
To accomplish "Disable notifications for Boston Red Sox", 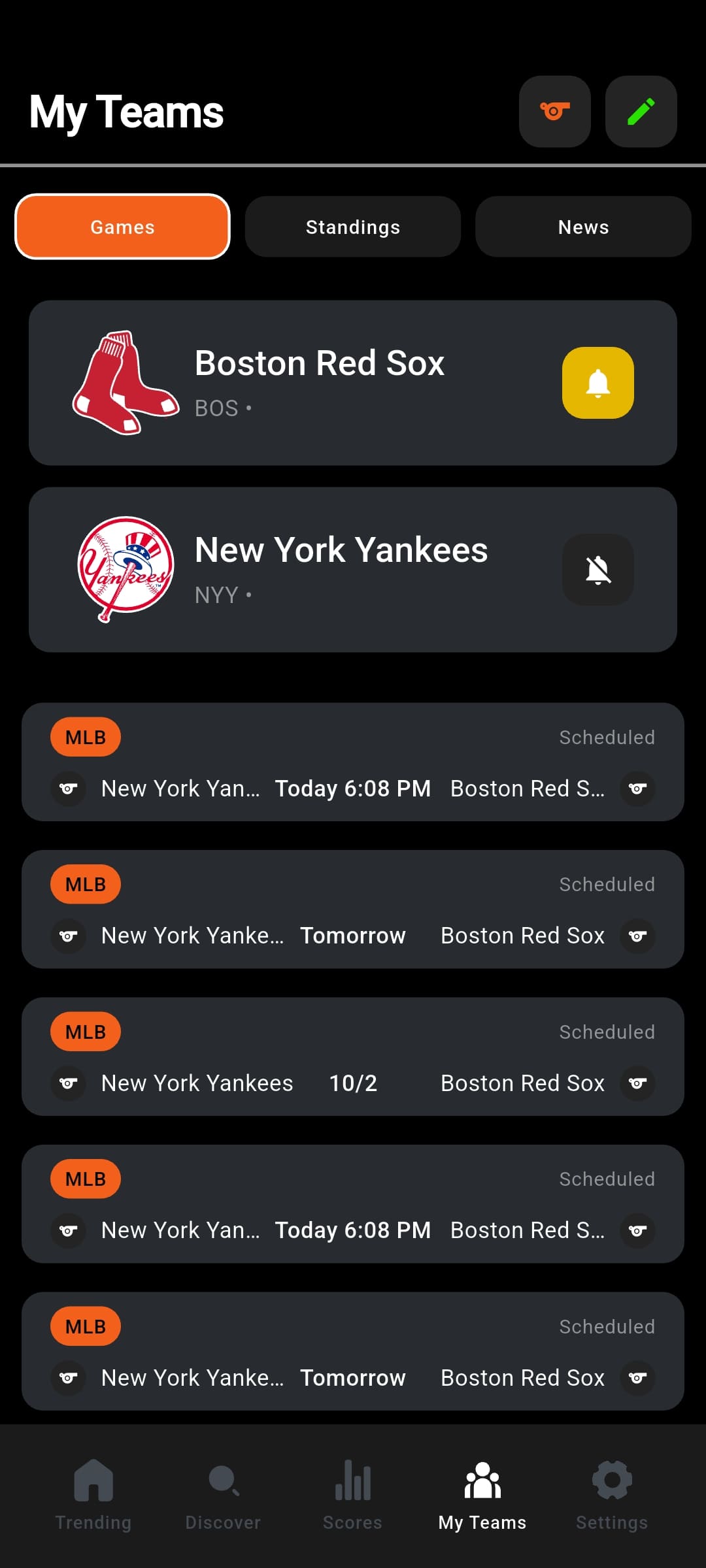I will (x=597, y=383).
